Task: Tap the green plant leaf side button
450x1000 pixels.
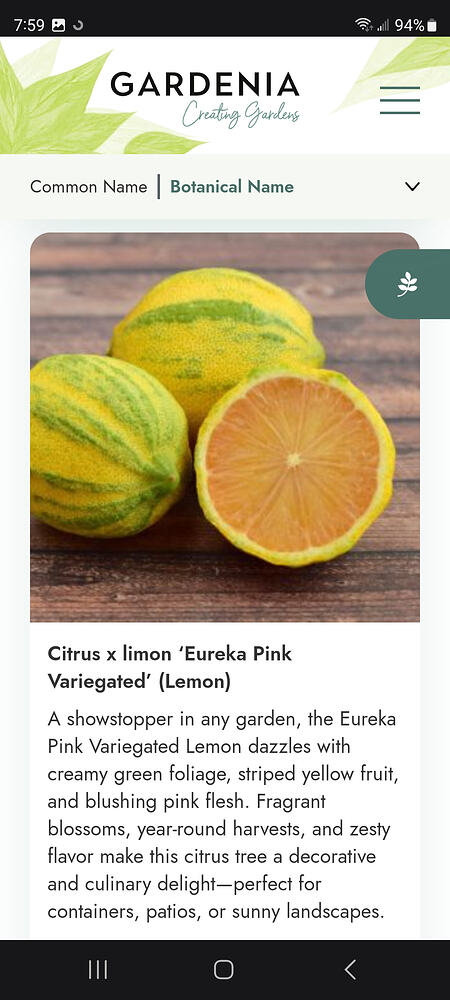Action: tap(407, 284)
